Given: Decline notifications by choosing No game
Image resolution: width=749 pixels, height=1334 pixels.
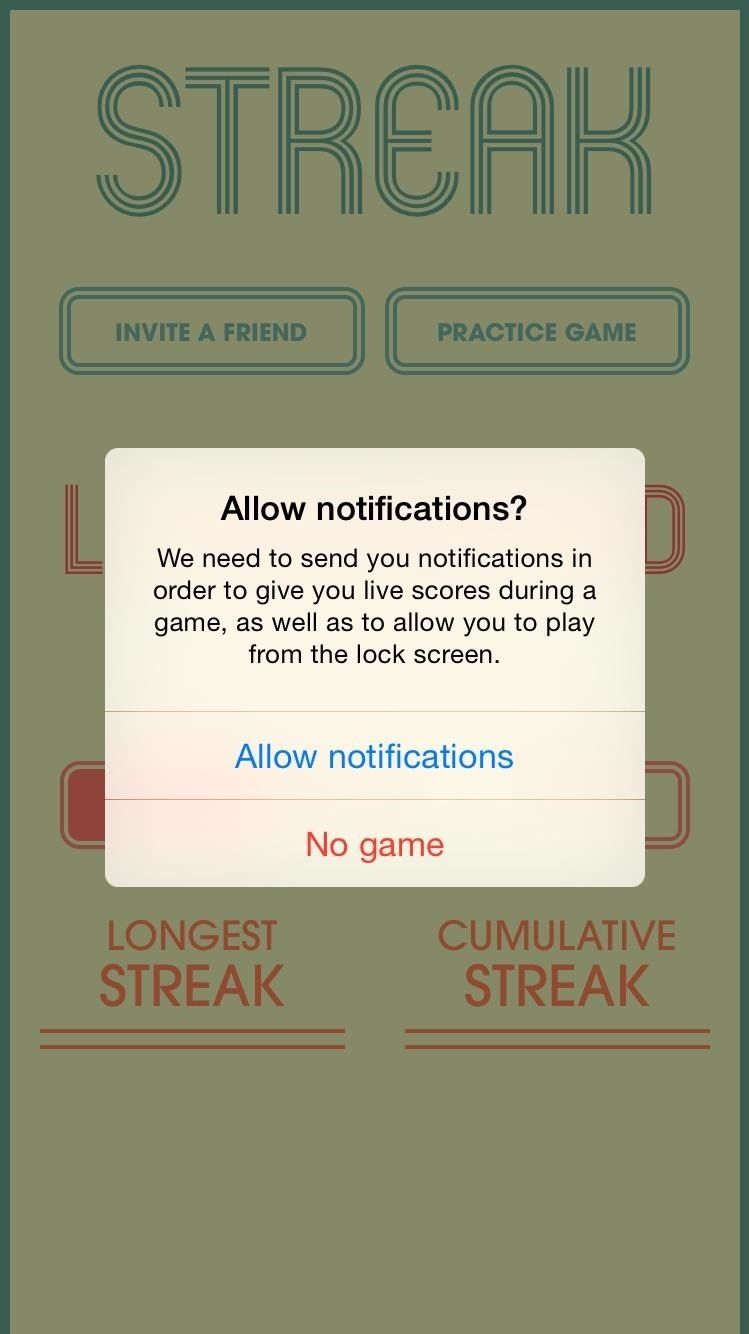Looking at the screenshot, I should tap(374, 844).
